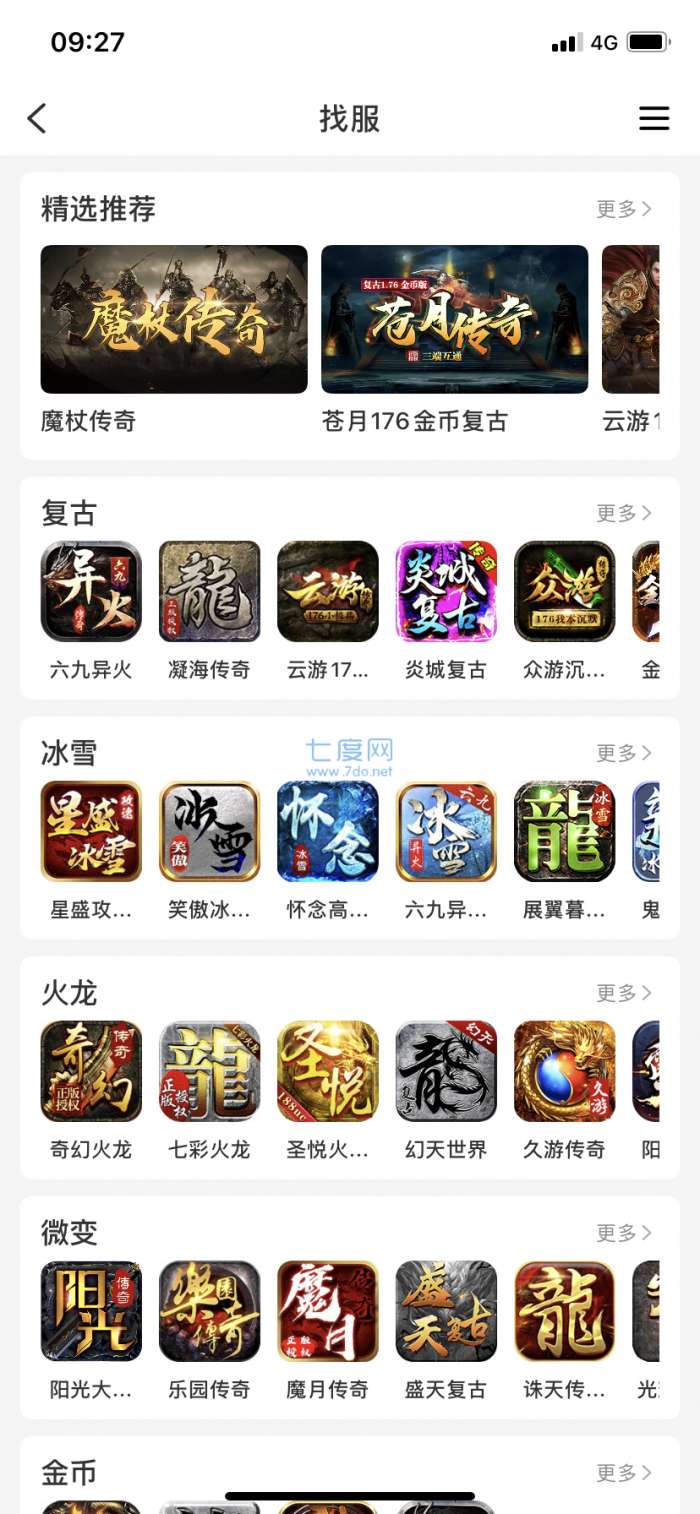Open the 魔杖传奇 banner
The image size is (700, 1514).
pyautogui.click(x=174, y=319)
